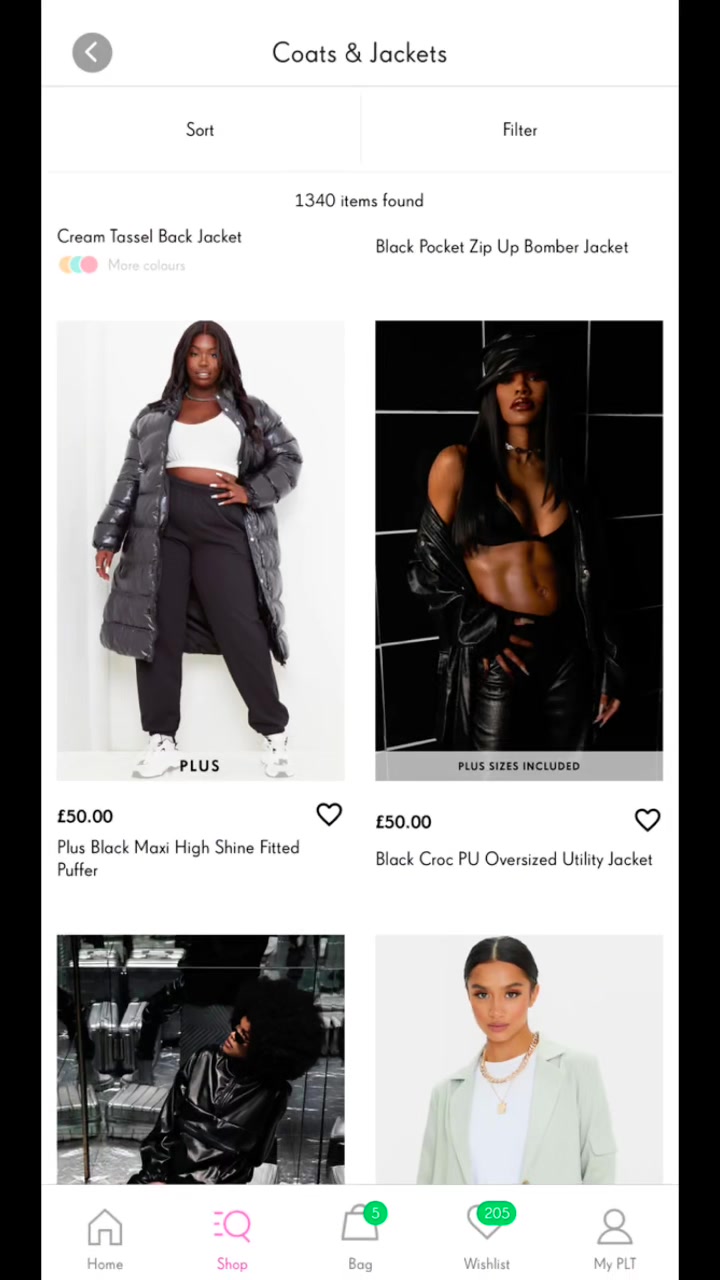Switch to the Home tab
720x1280 pixels.
pos(105,1240)
